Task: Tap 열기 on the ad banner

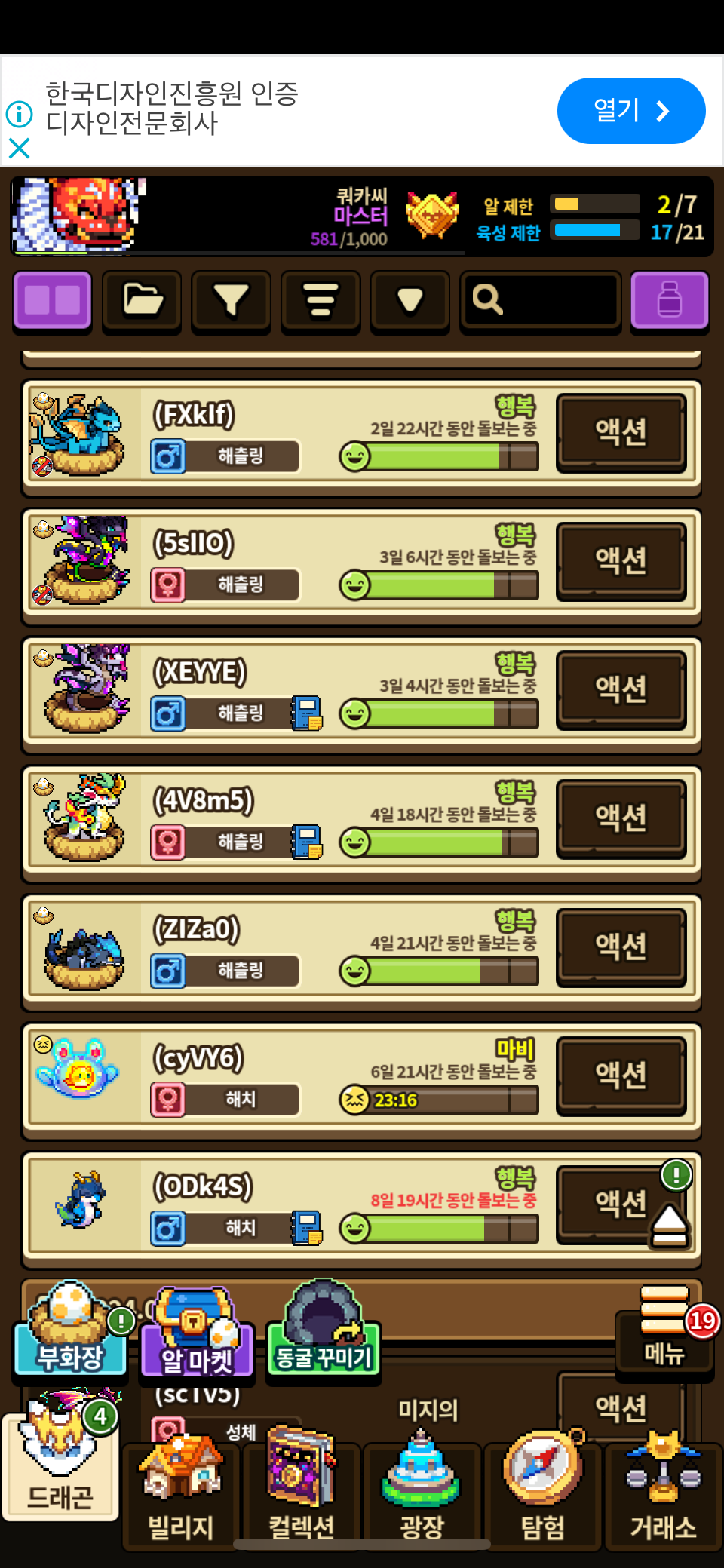Action: [630, 111]
